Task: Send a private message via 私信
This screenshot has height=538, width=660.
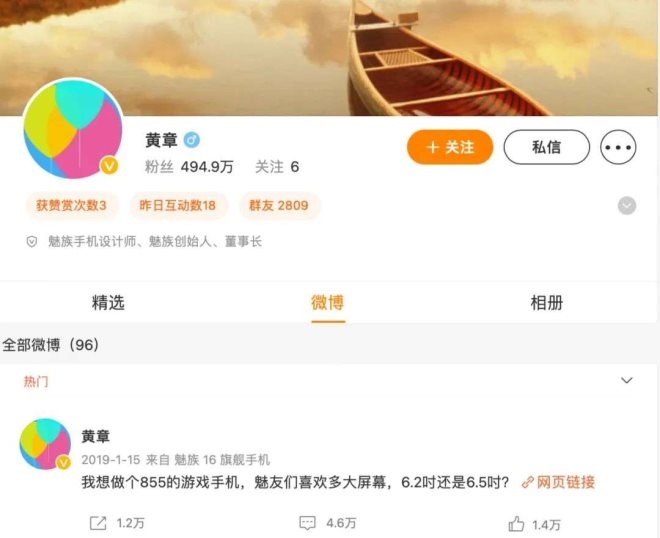Action: [546, 147]
